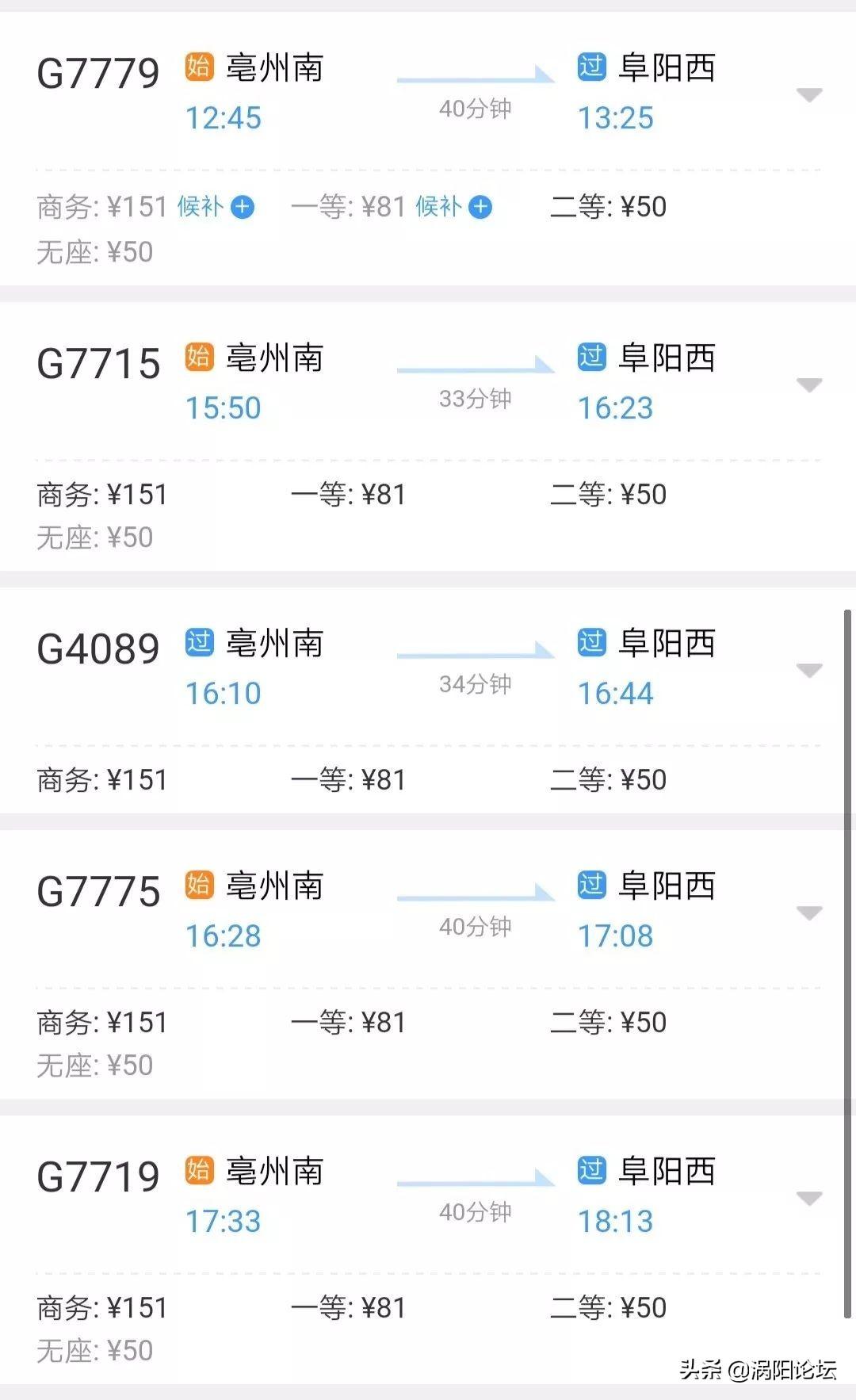Expand details arrow for train G7775
This screenshot has height=1400, width=856.
point(808,913)
